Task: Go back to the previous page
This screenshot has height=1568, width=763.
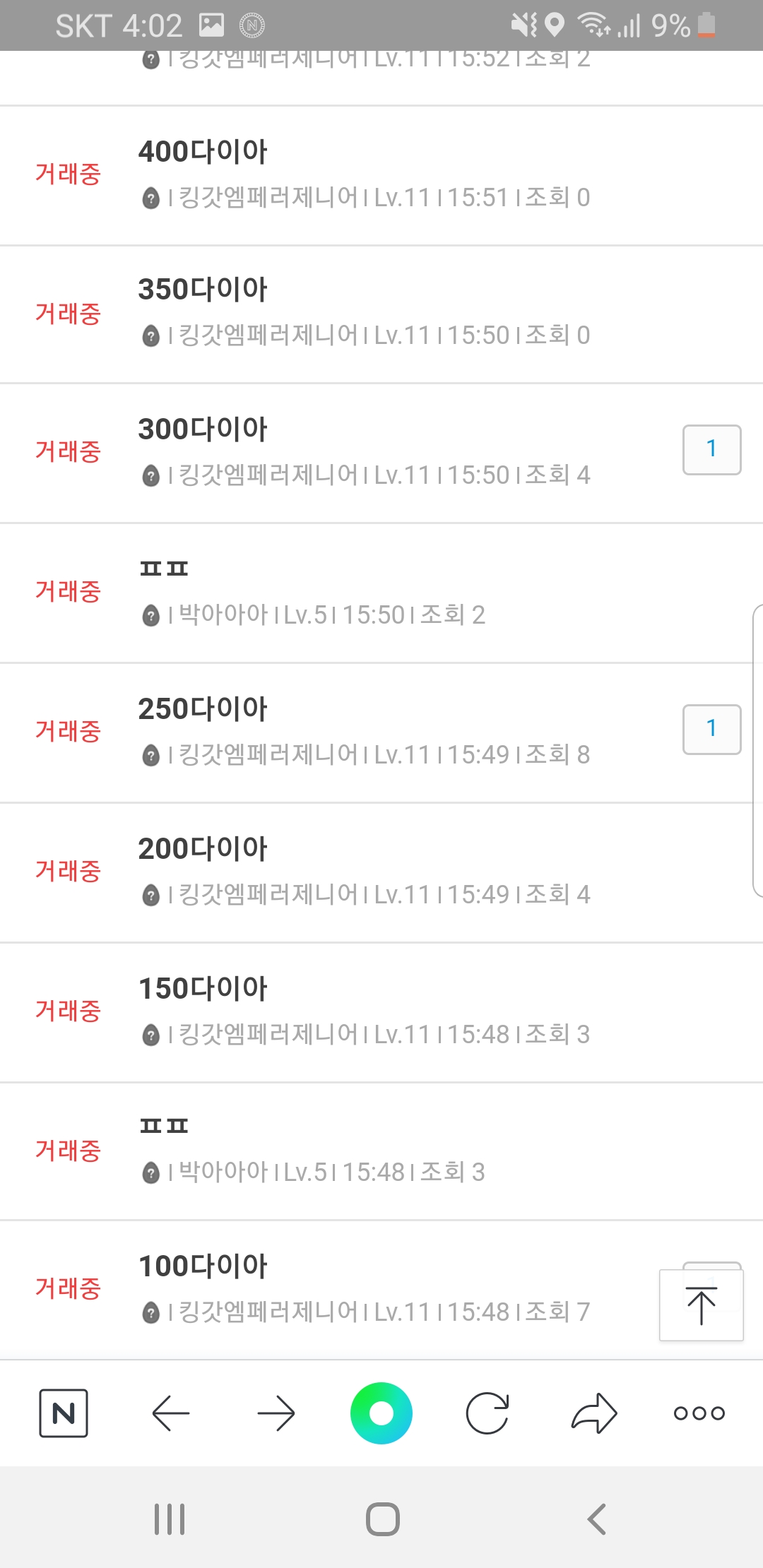Action: pos(171,1413)
